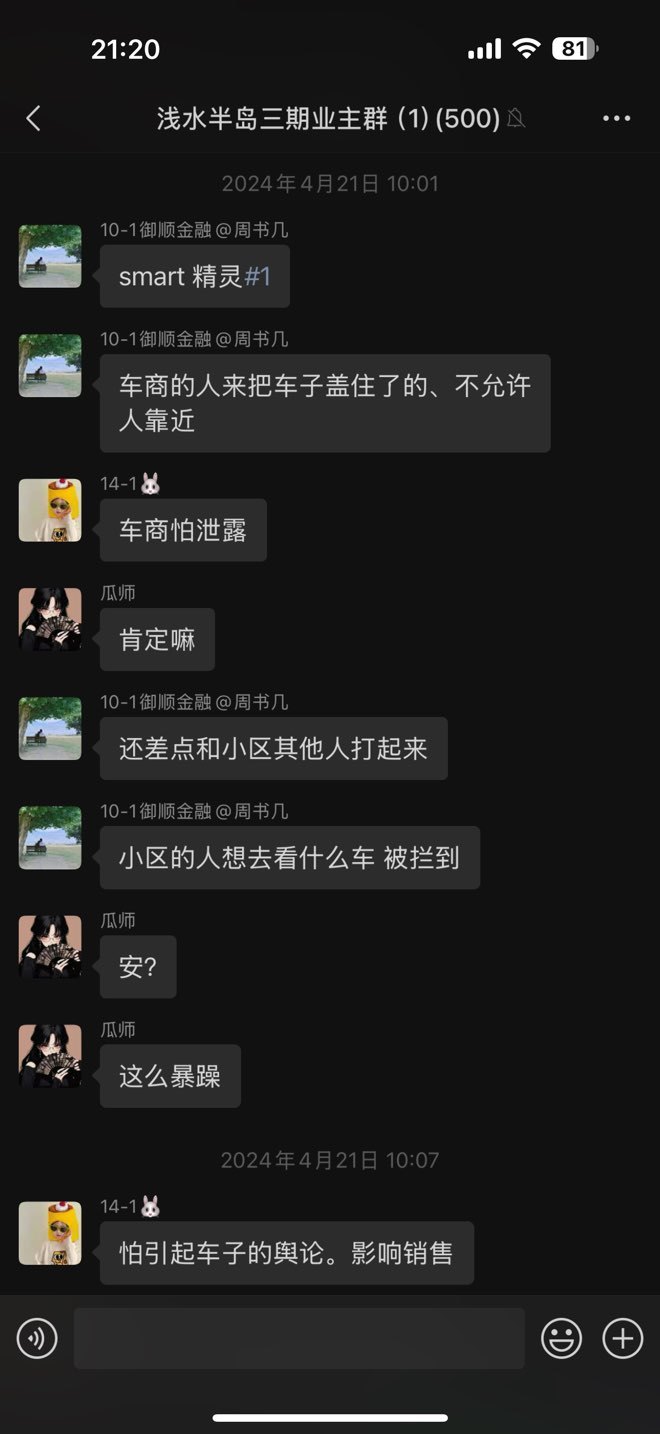This screenshot has height=1434, width=660.
Task: Open the group chat overflow menu
Action: (617, 119)
